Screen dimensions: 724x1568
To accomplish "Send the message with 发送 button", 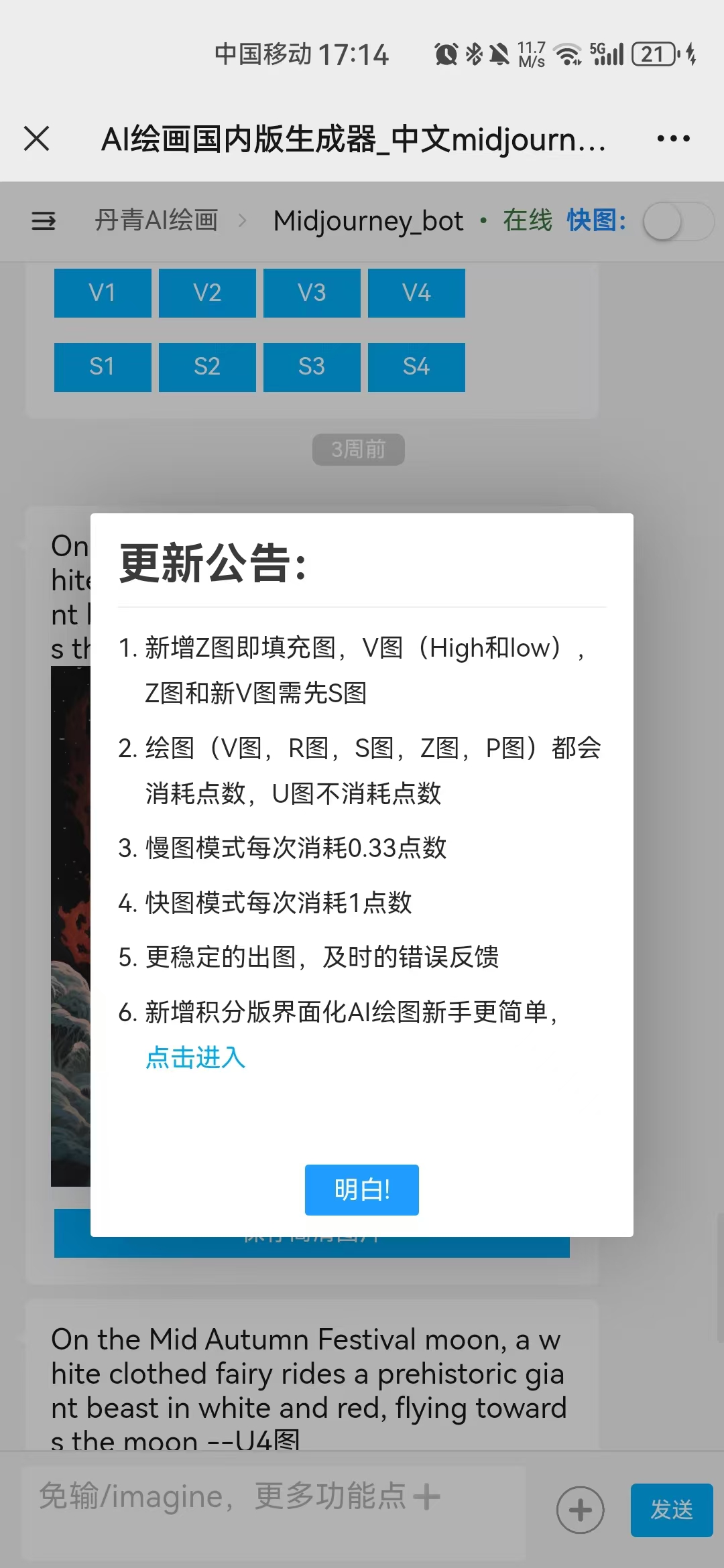I will pyautogui.click(x=671, y=1510).
